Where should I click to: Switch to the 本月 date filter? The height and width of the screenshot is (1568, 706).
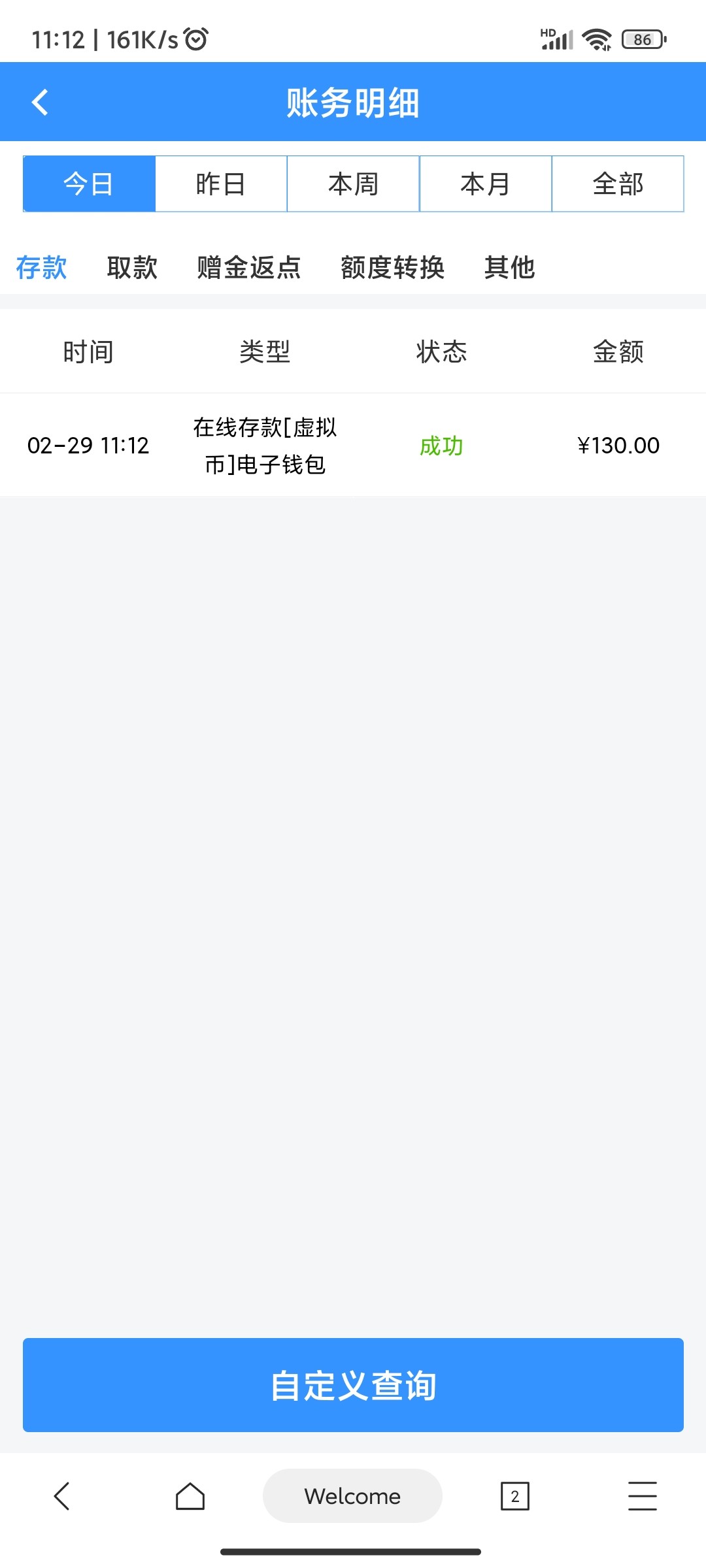[485, 184]
